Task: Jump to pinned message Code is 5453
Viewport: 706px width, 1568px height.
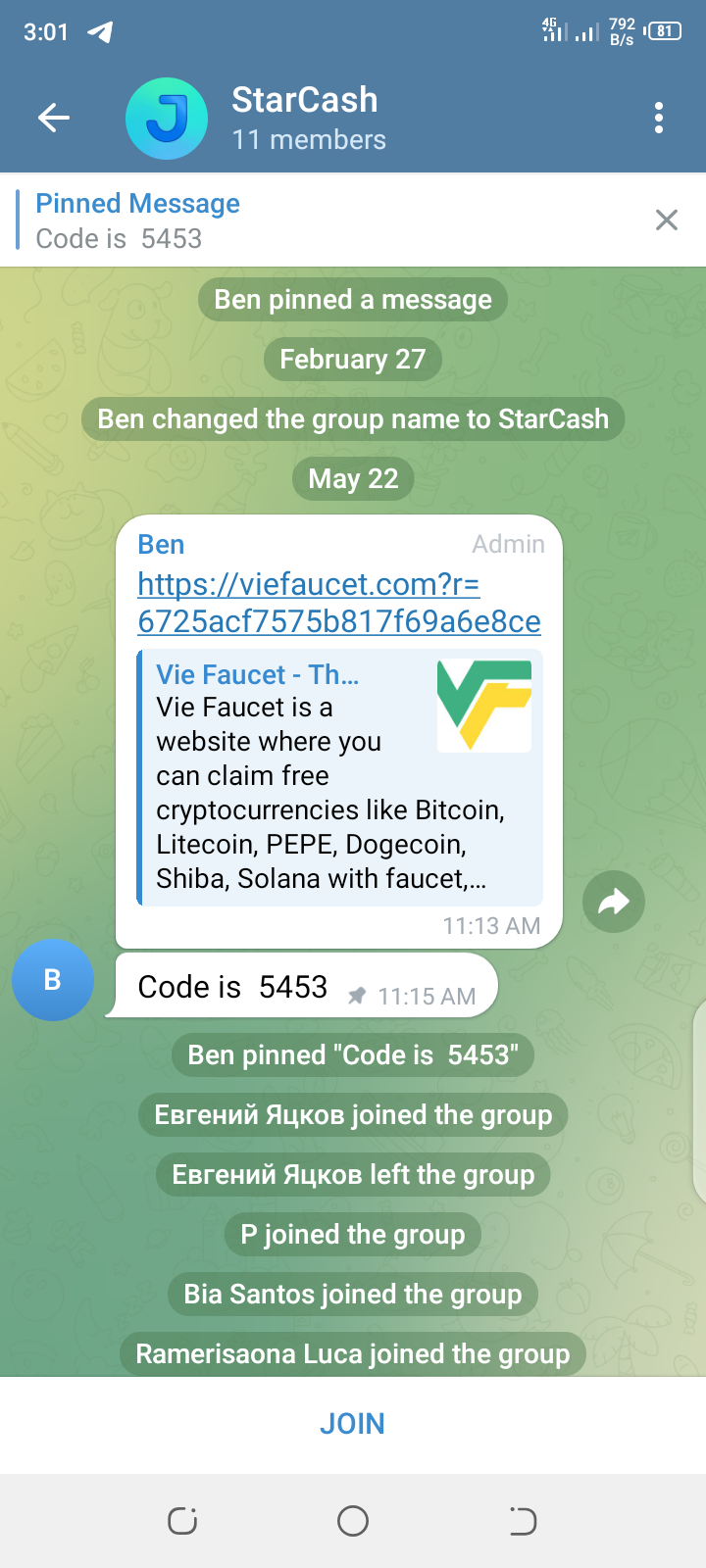Action: (x=294, y=220)
